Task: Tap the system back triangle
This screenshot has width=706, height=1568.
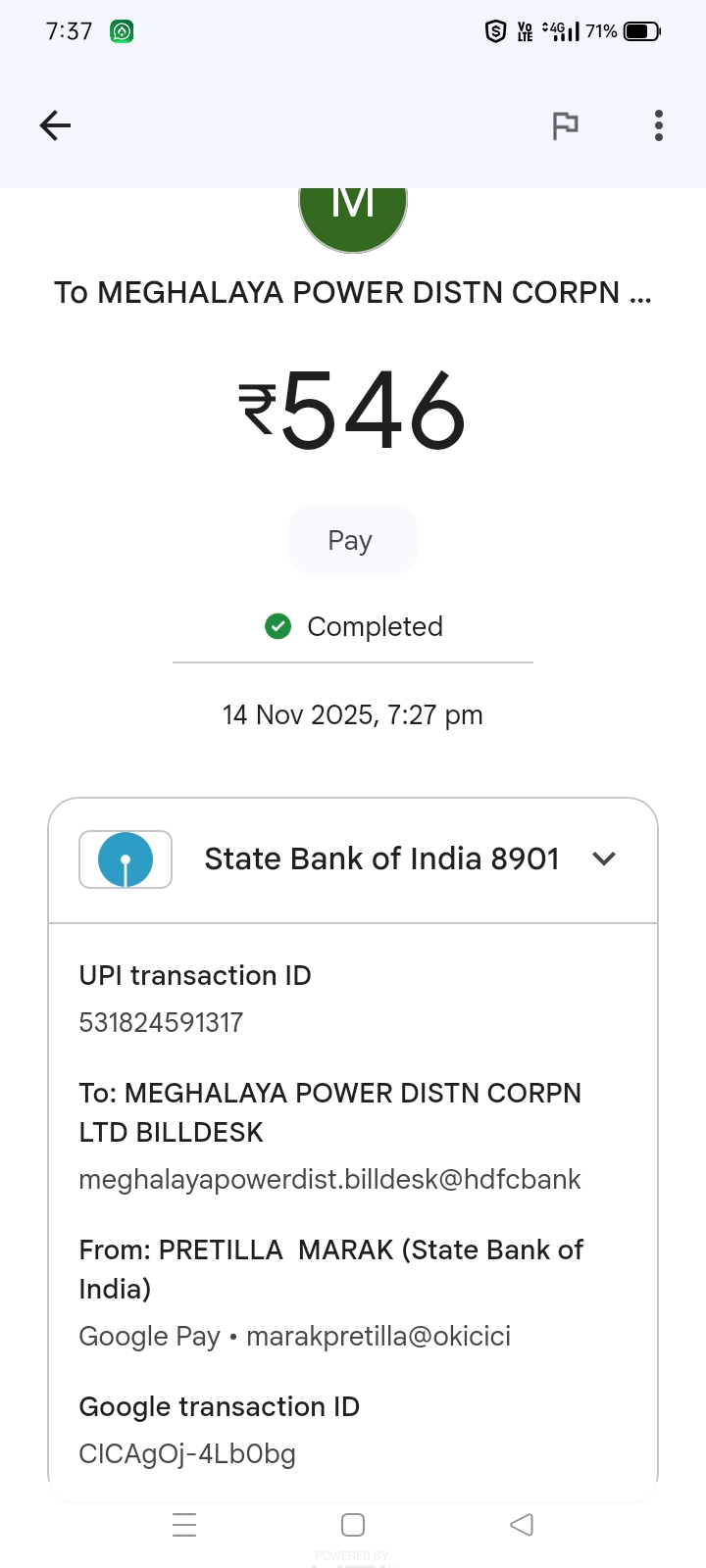Action: click(522, 1525)
